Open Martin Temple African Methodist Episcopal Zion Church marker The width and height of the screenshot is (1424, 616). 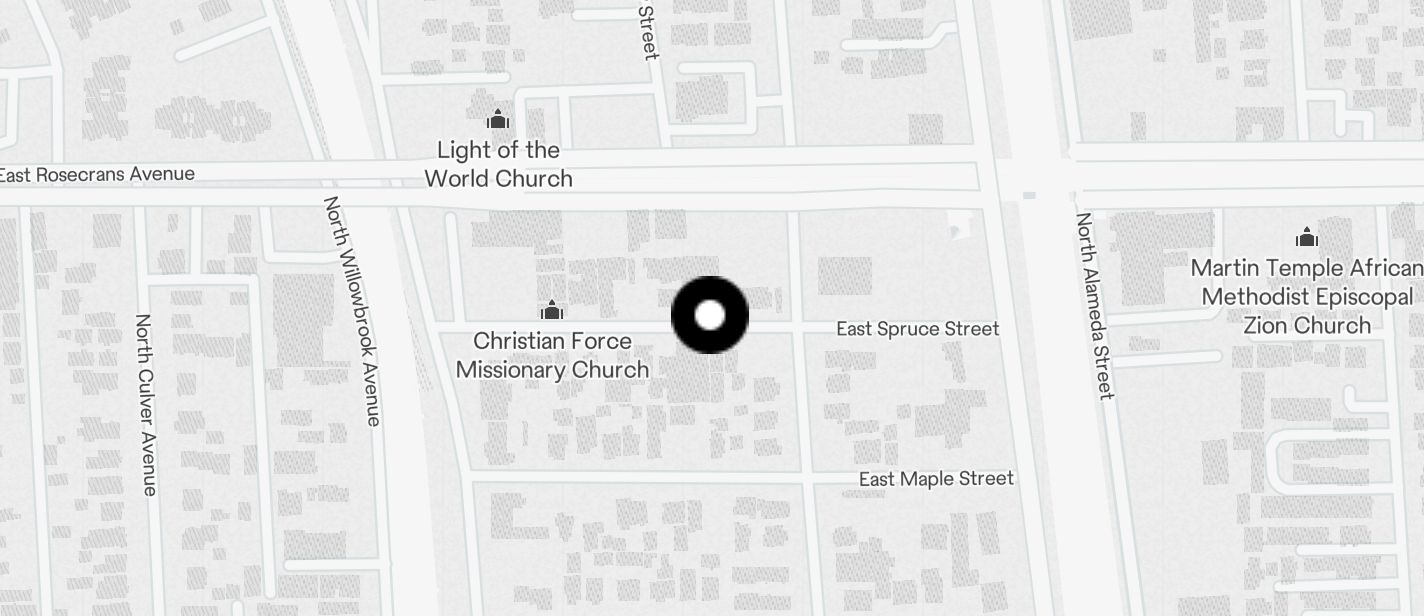tap(1306, 238)
